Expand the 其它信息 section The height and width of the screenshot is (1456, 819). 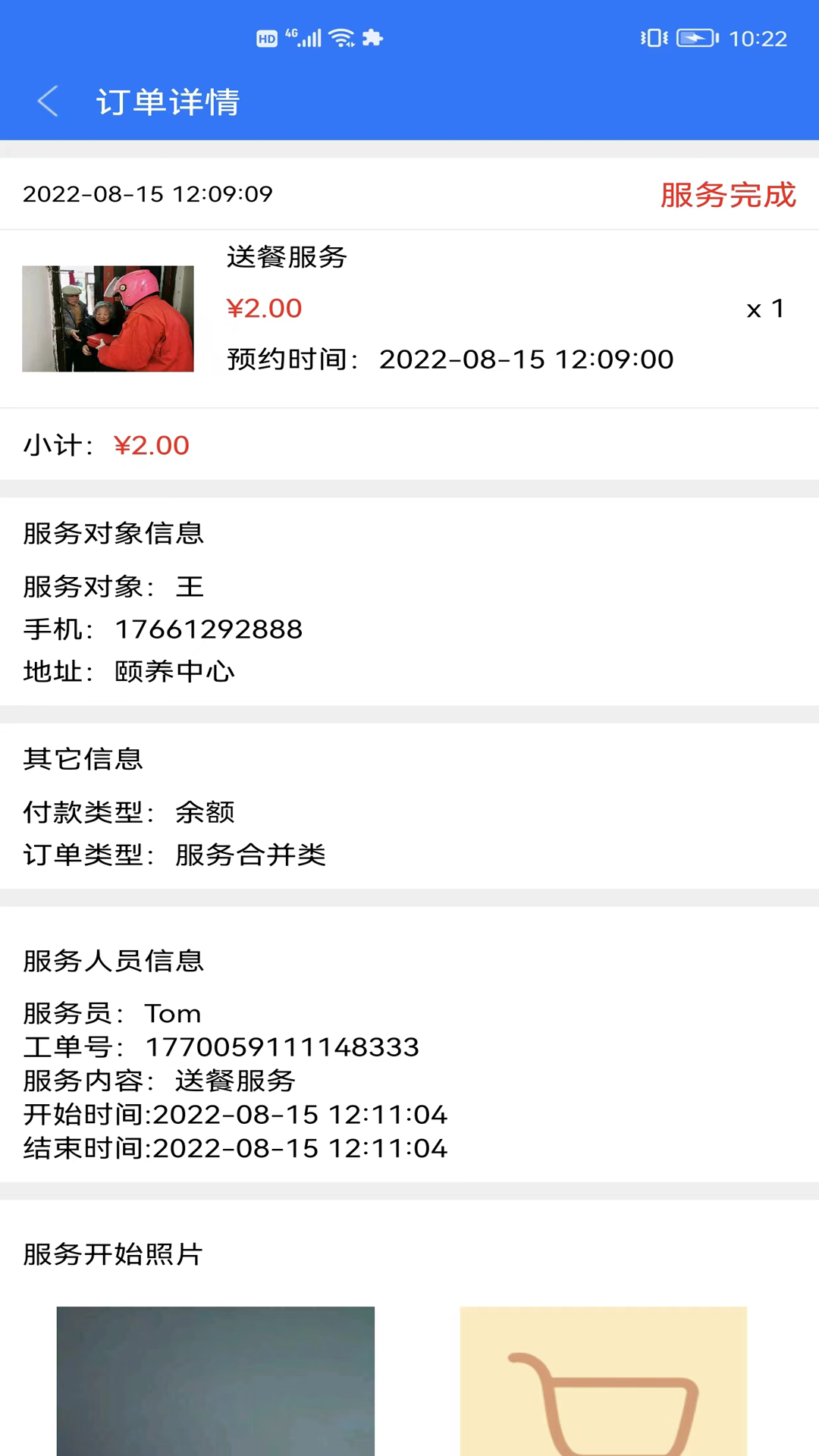83,758
